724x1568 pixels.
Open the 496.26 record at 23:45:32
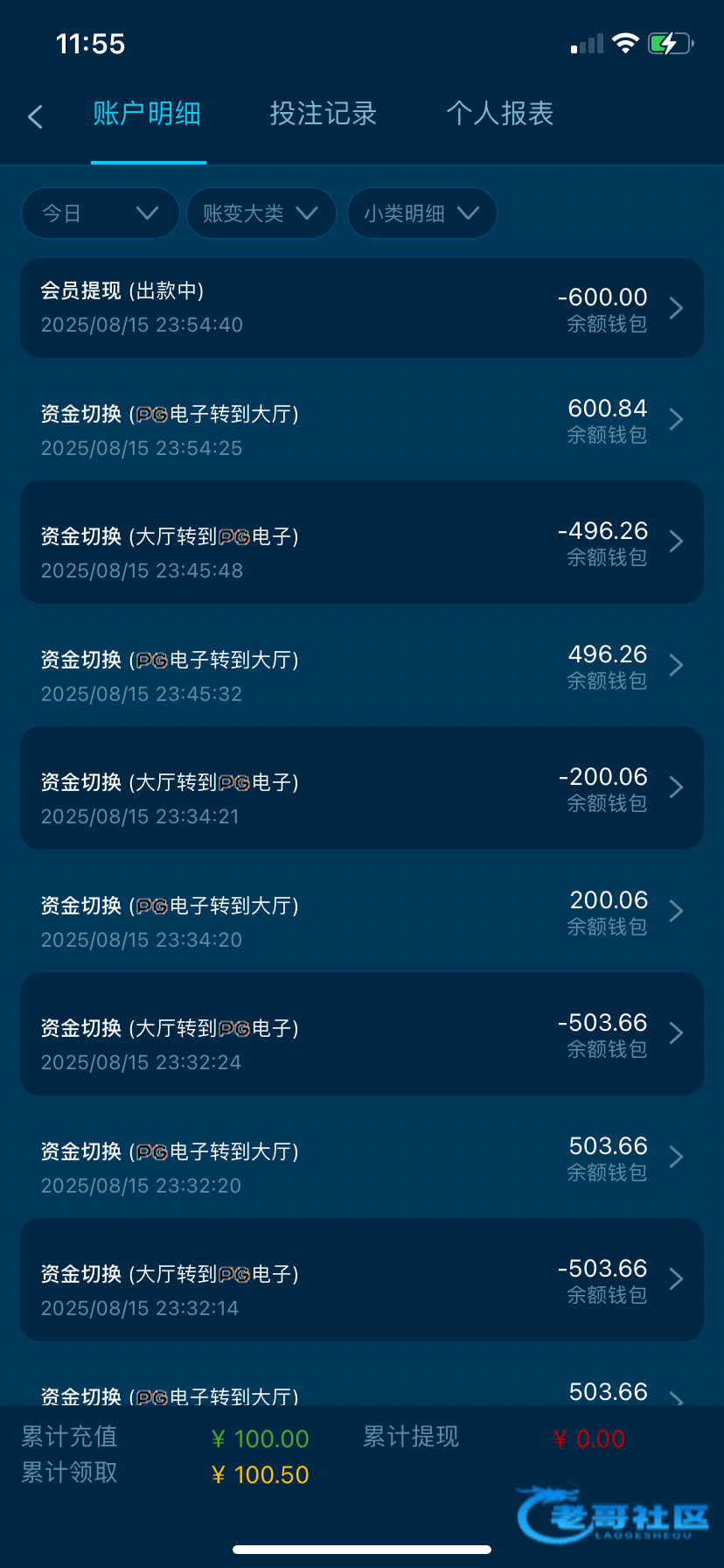362,665
